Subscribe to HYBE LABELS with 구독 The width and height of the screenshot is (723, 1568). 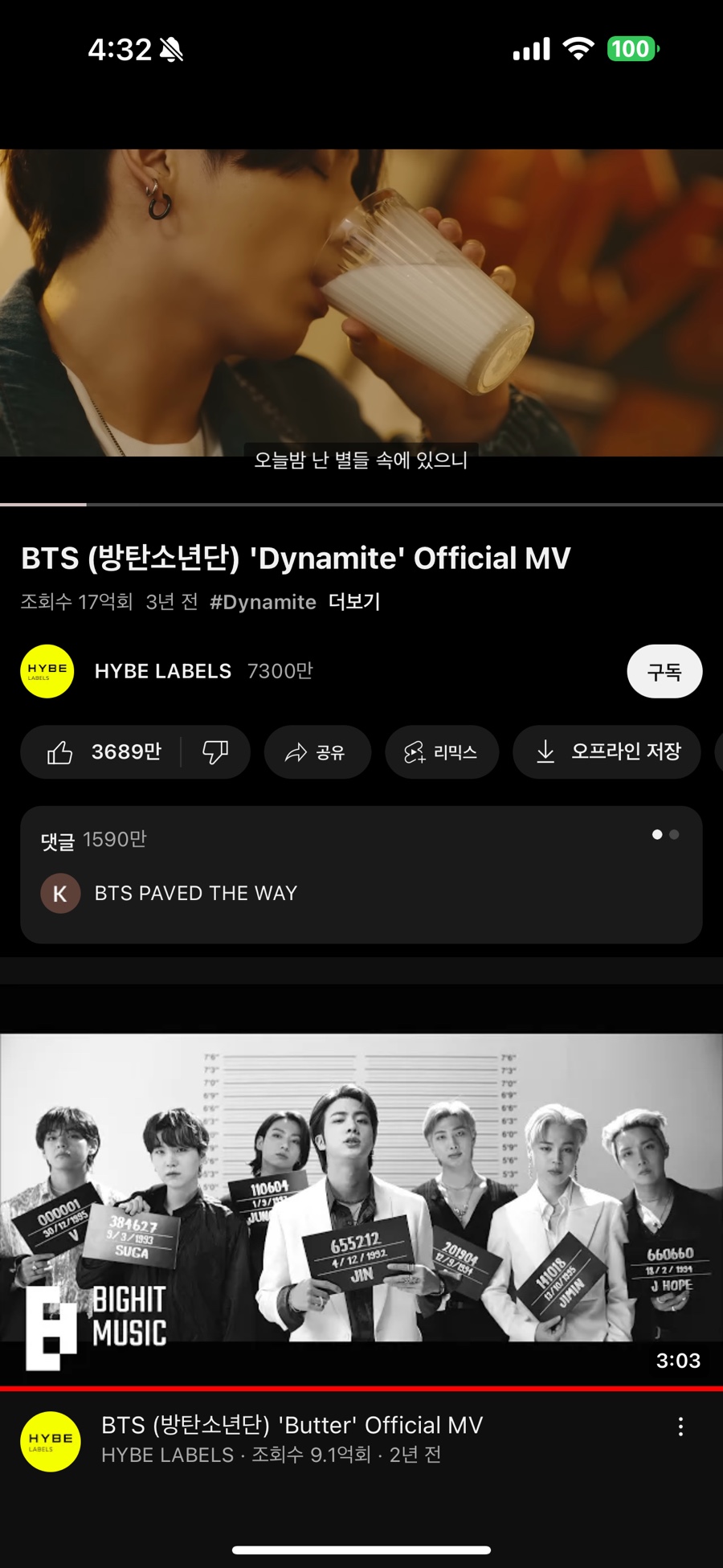point(664,672)
